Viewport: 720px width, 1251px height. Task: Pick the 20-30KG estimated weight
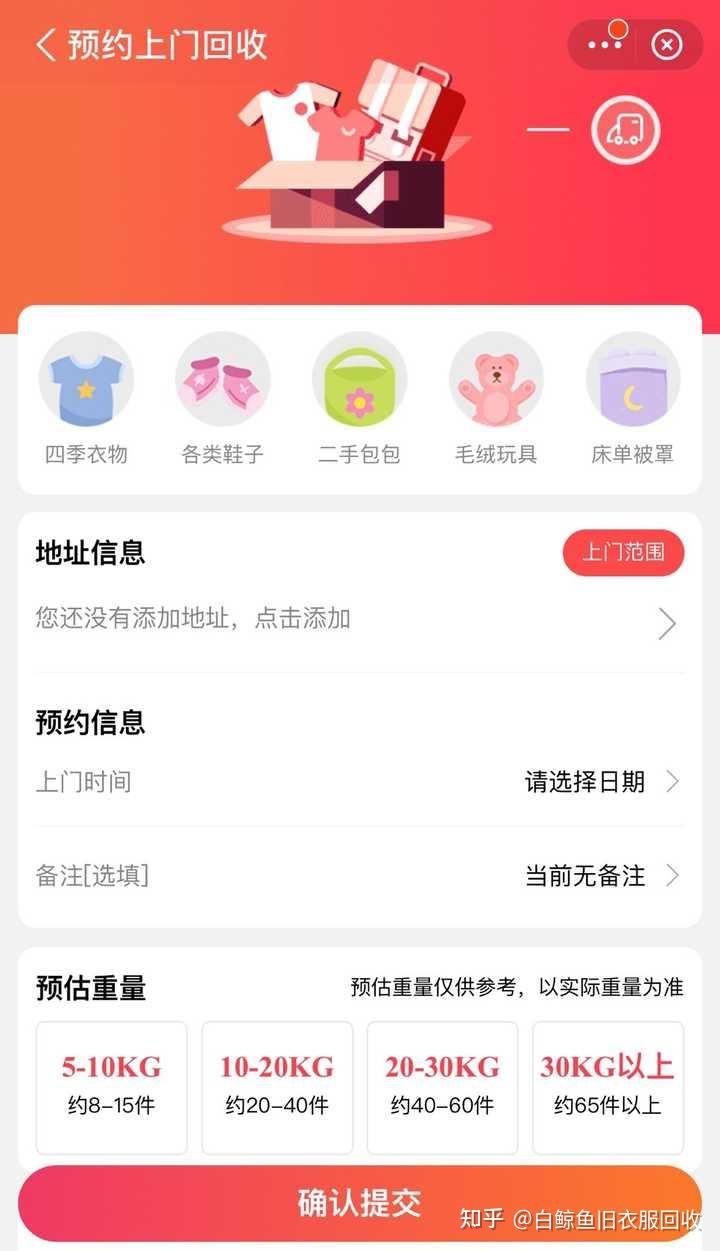[x=442, y=1086]
